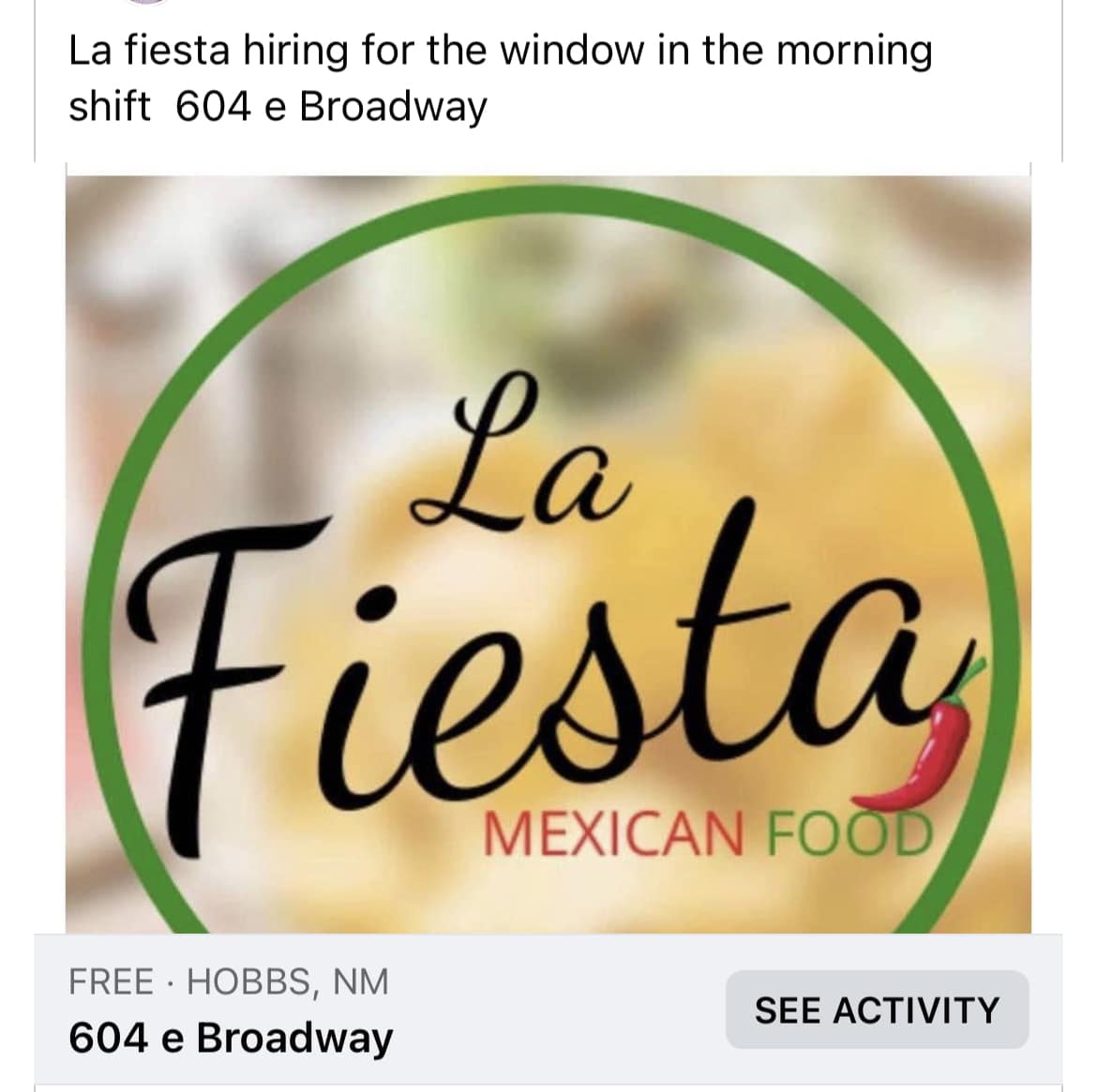Open the La Fiesta listing image

coord(548,553)
